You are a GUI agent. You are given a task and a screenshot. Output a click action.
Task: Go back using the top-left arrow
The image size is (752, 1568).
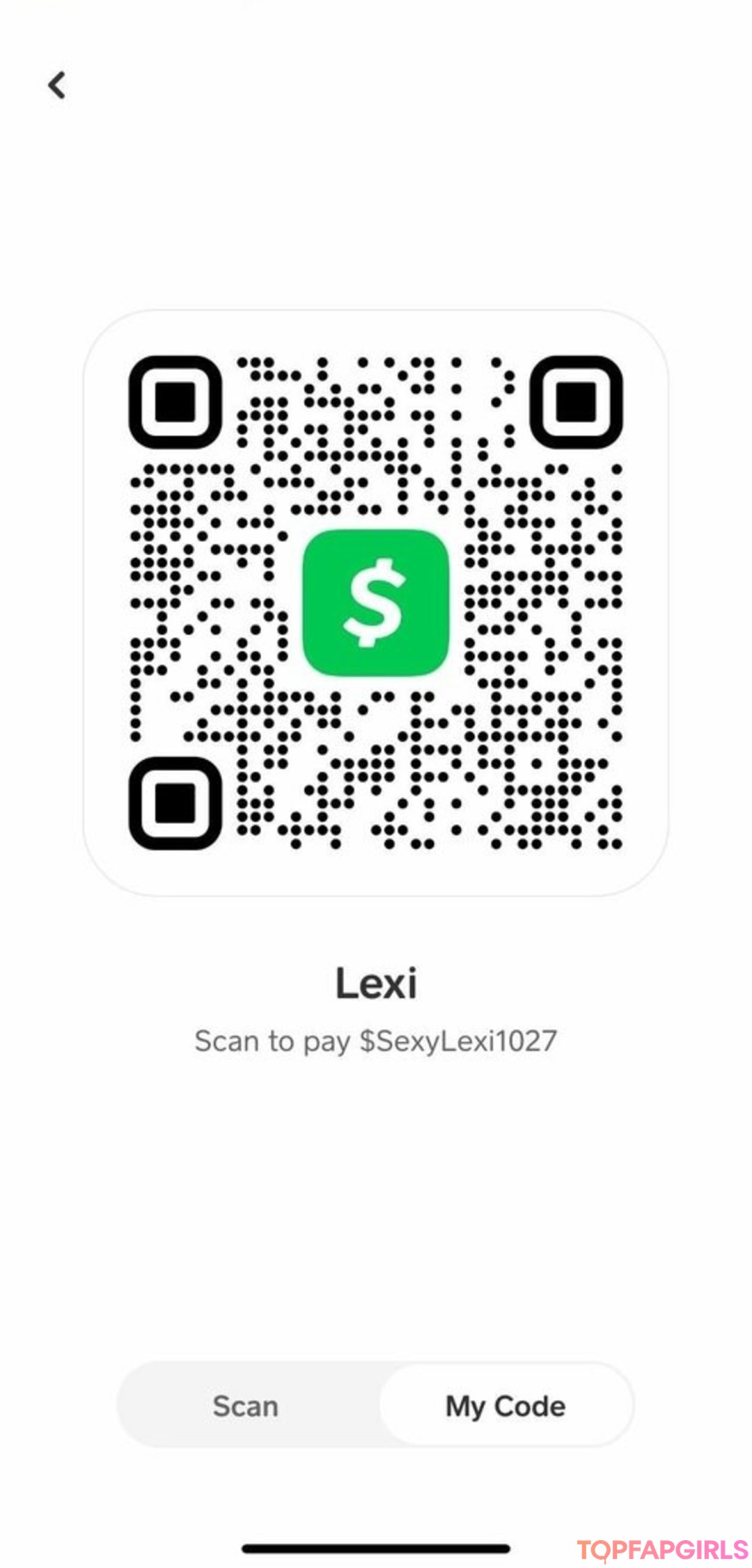tap(57, 86)
